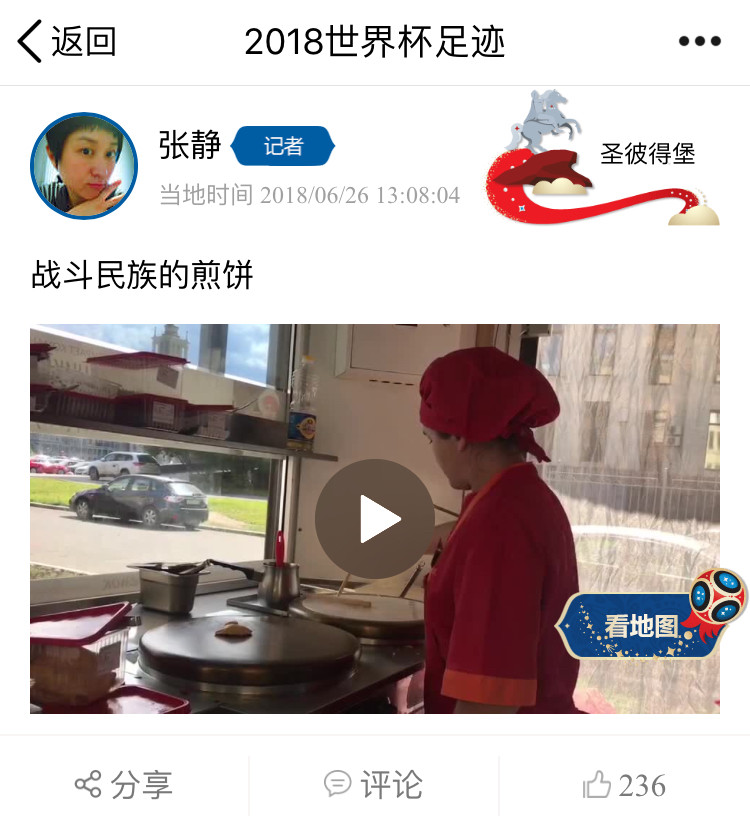This screenshot has width=750, height=833.
Task: Open comments with 评论
Action: tap(374, 785)
